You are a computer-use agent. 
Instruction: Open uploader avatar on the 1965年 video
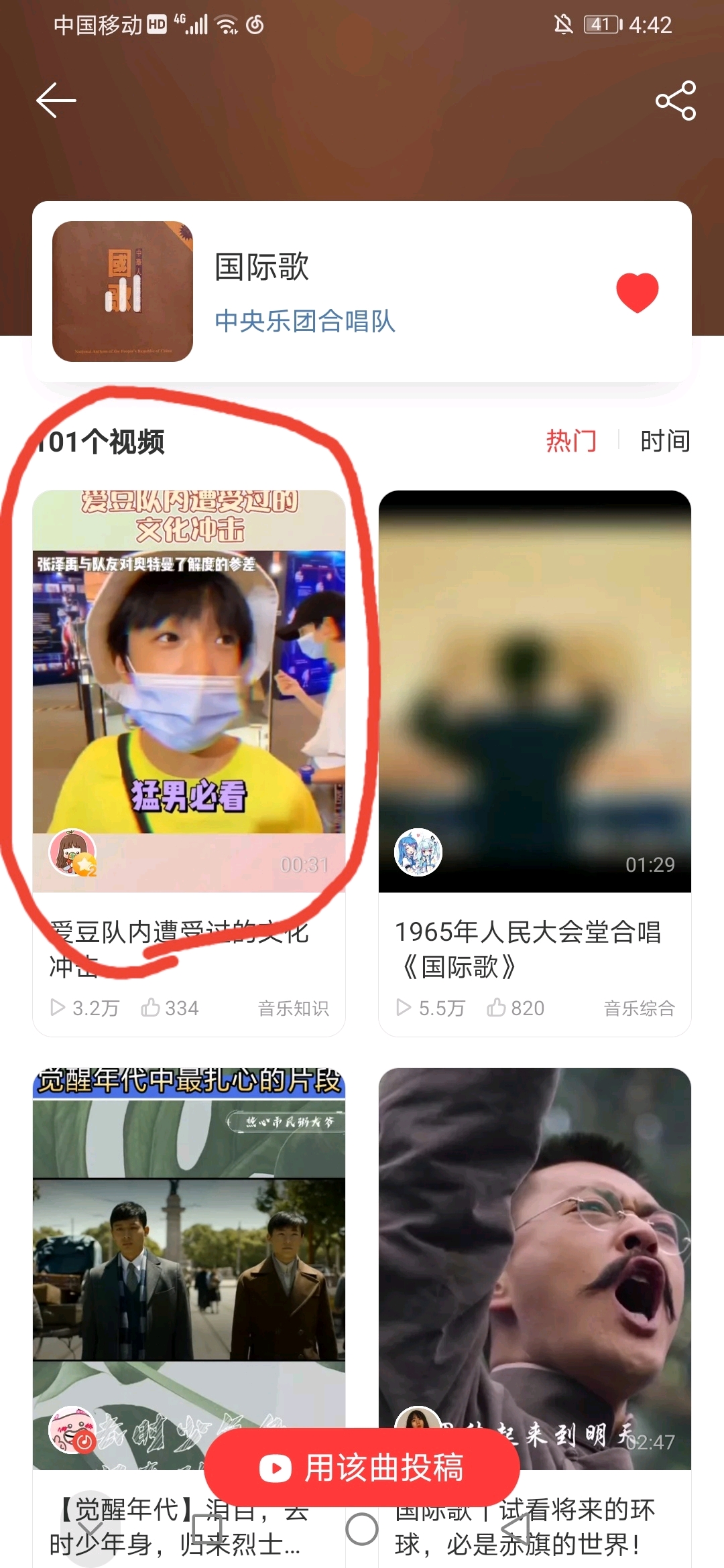tap(418, 852)
